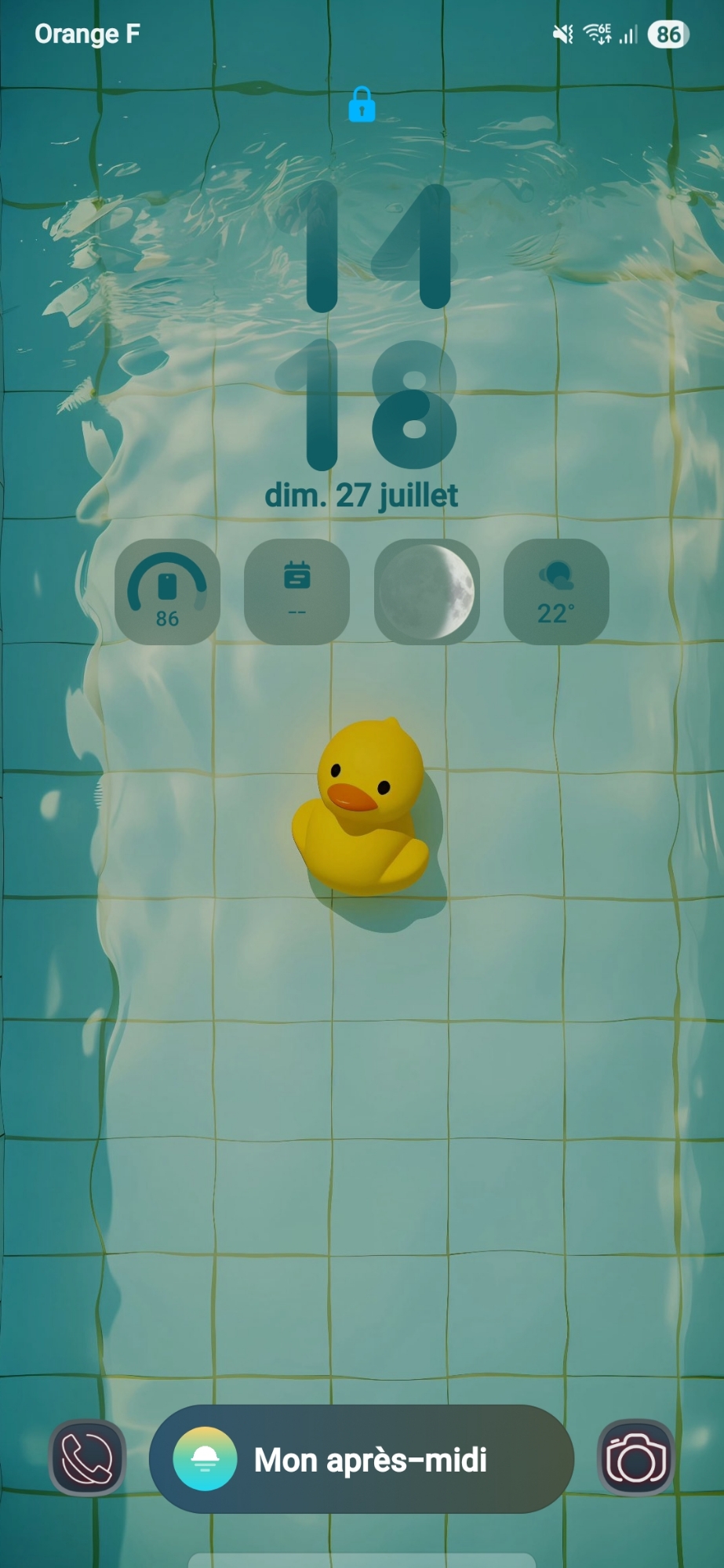724x1568 pixels.
Task: Tap the battery 86 widget
Action: pyautogui.click(x=167, y=592)
